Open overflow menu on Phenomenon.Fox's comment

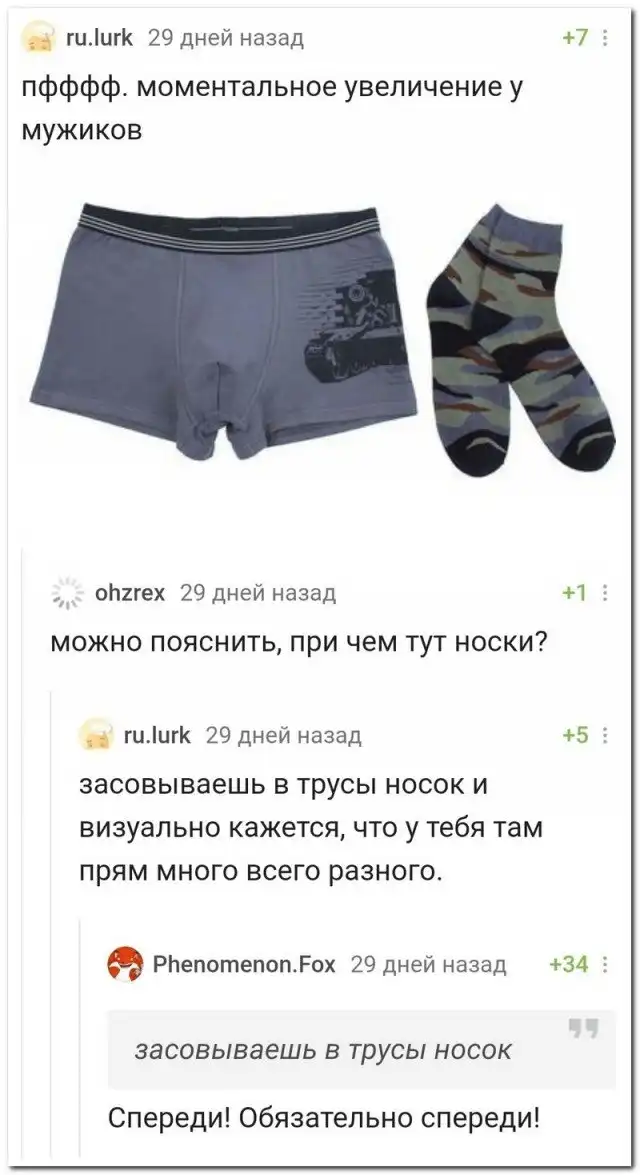[605, 964]
